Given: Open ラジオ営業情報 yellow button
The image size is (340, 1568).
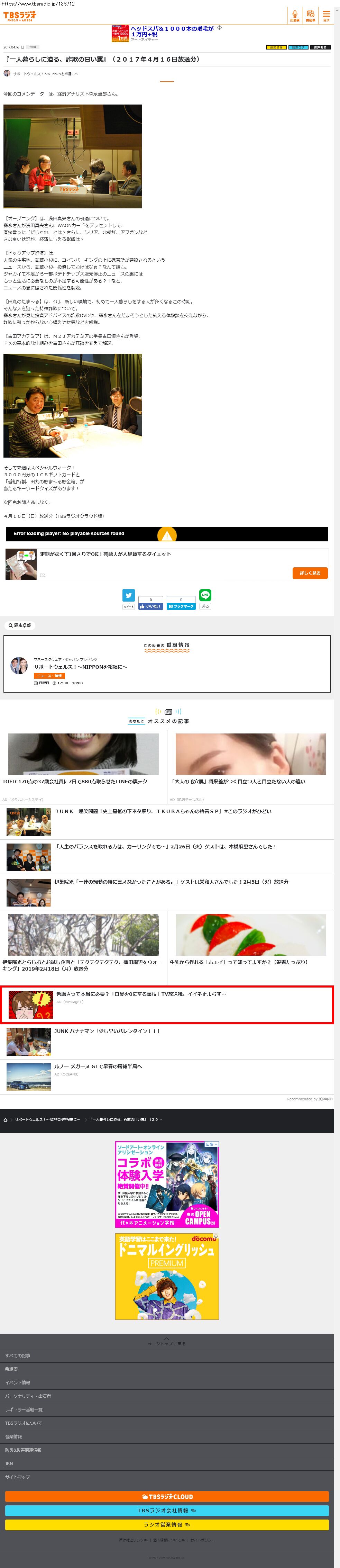Looking at the screenshot, I should (x=167, y=1524).
